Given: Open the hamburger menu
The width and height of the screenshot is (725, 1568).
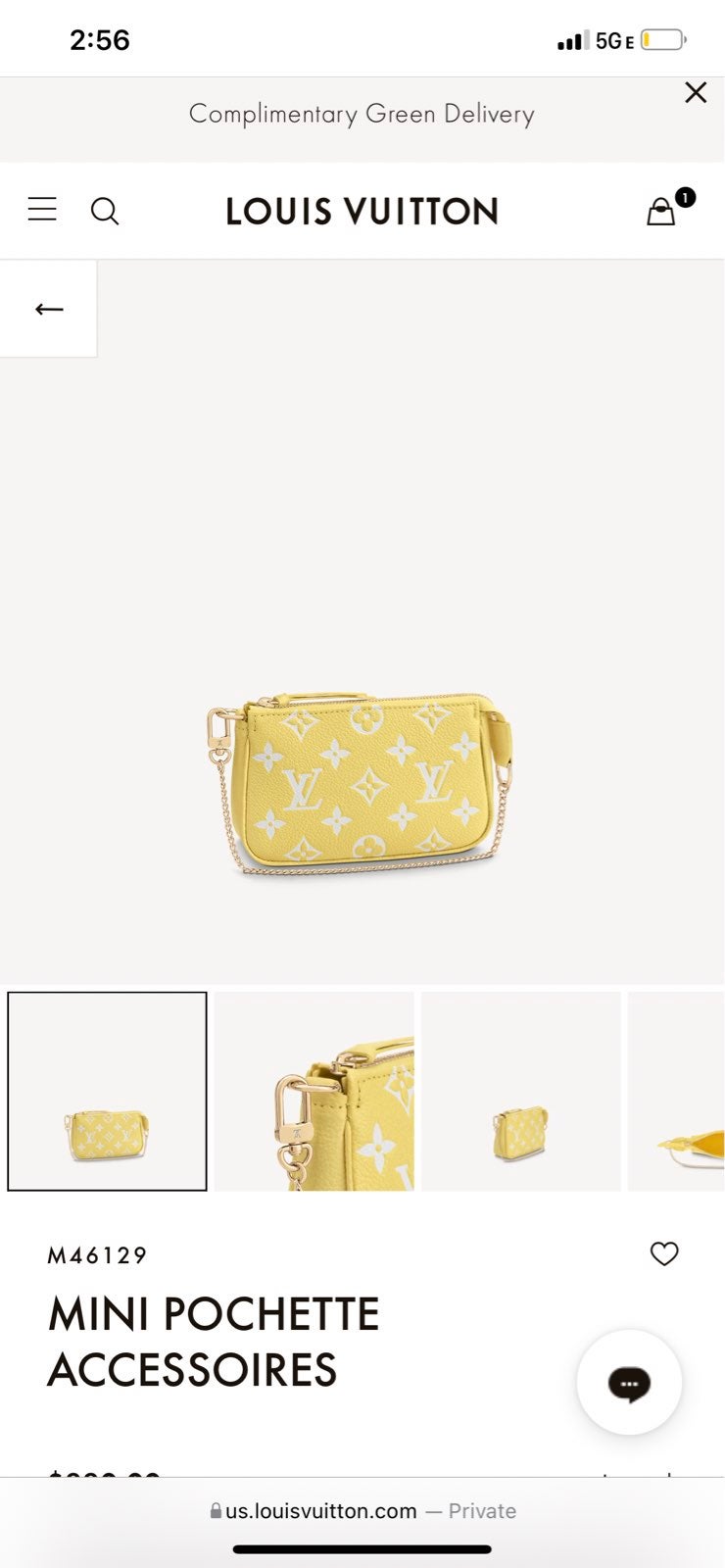Looking at the screenshot, I should (x=42, y=210).
